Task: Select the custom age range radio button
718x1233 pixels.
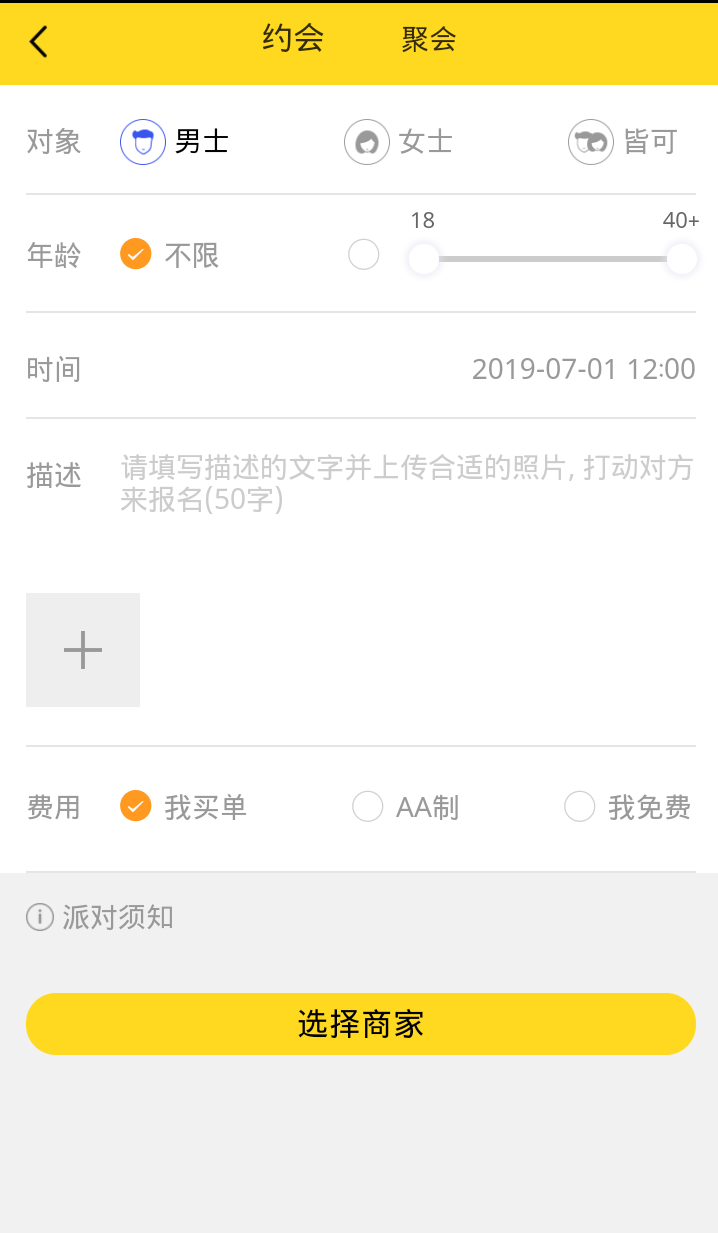Action: pos(364,255)
